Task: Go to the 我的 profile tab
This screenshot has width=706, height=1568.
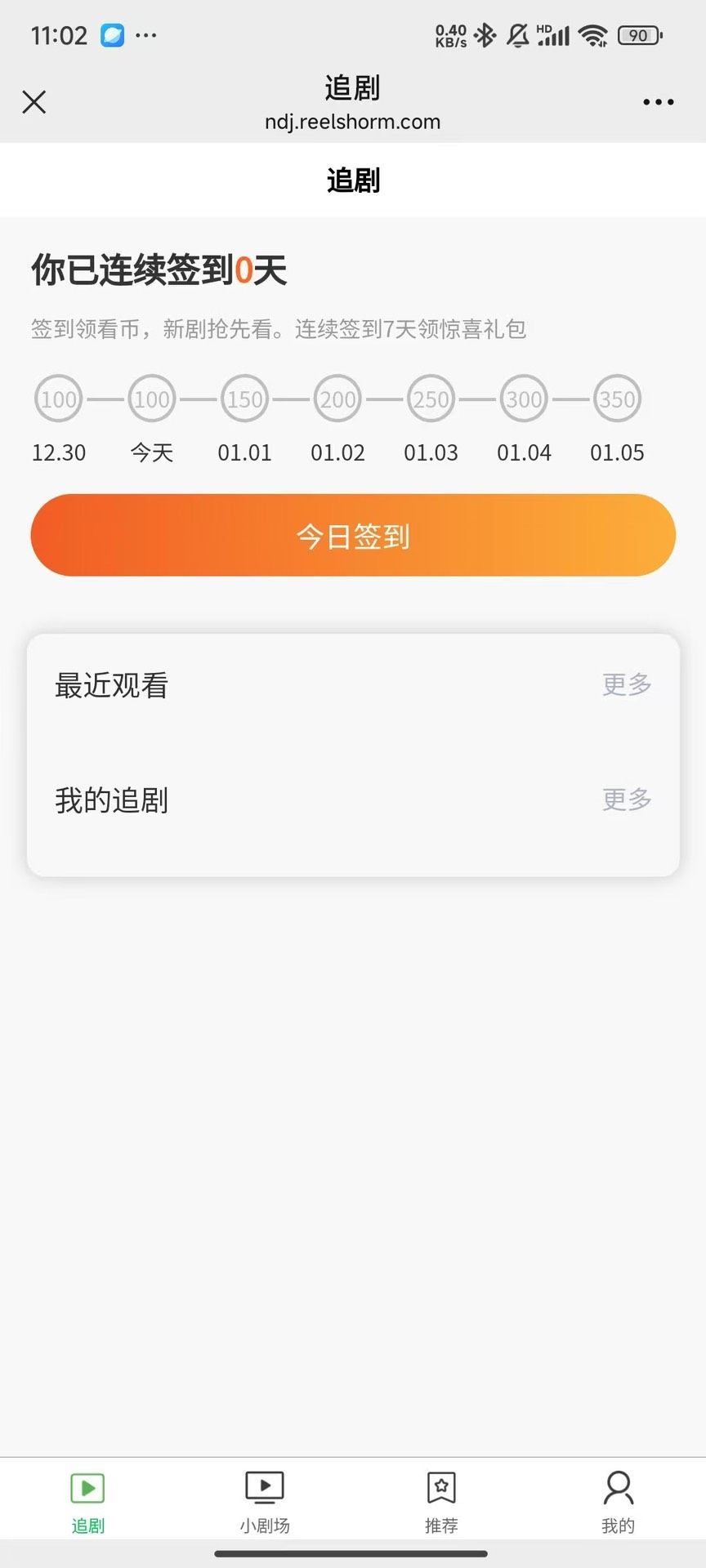Action: point(618,1501)
